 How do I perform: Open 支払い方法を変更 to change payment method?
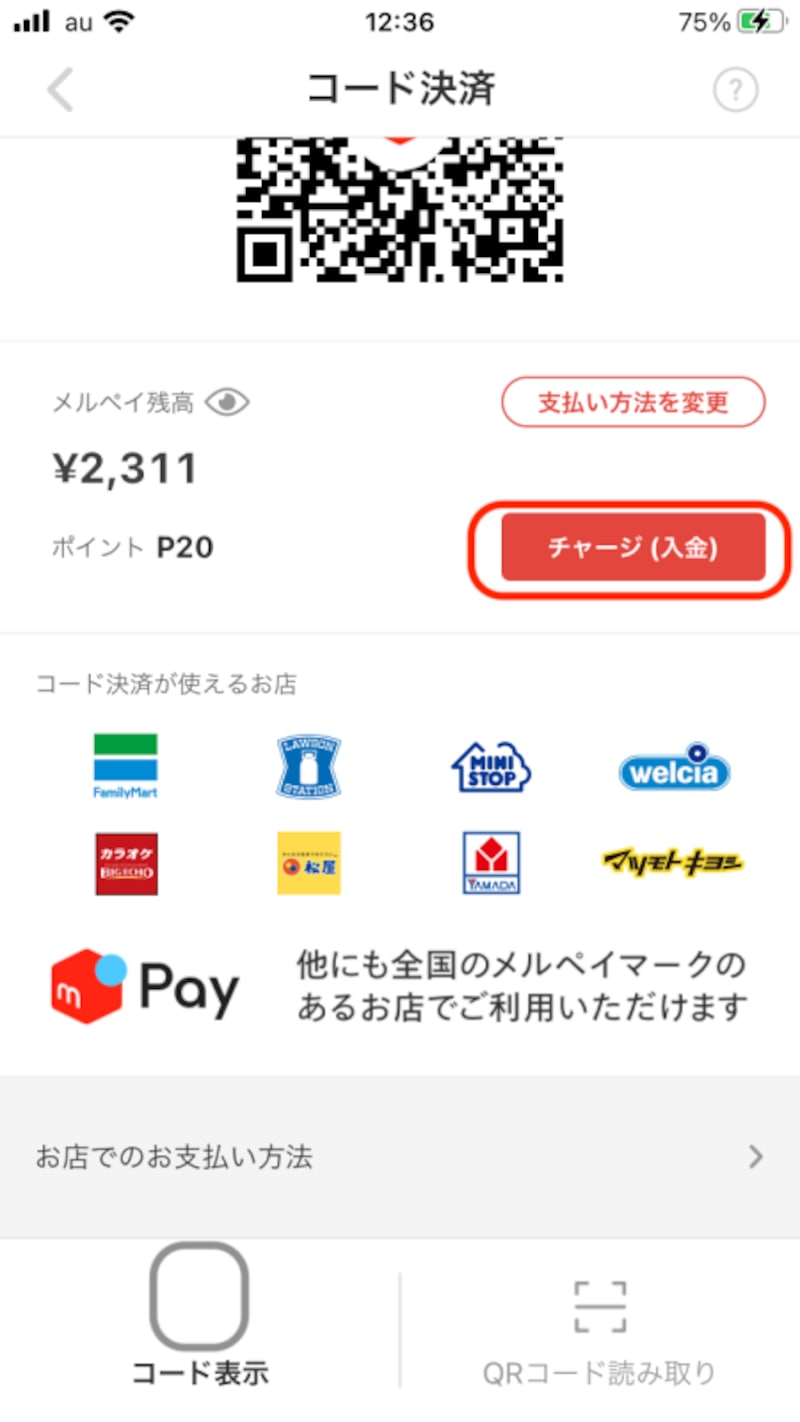click(x=633, y=401)
